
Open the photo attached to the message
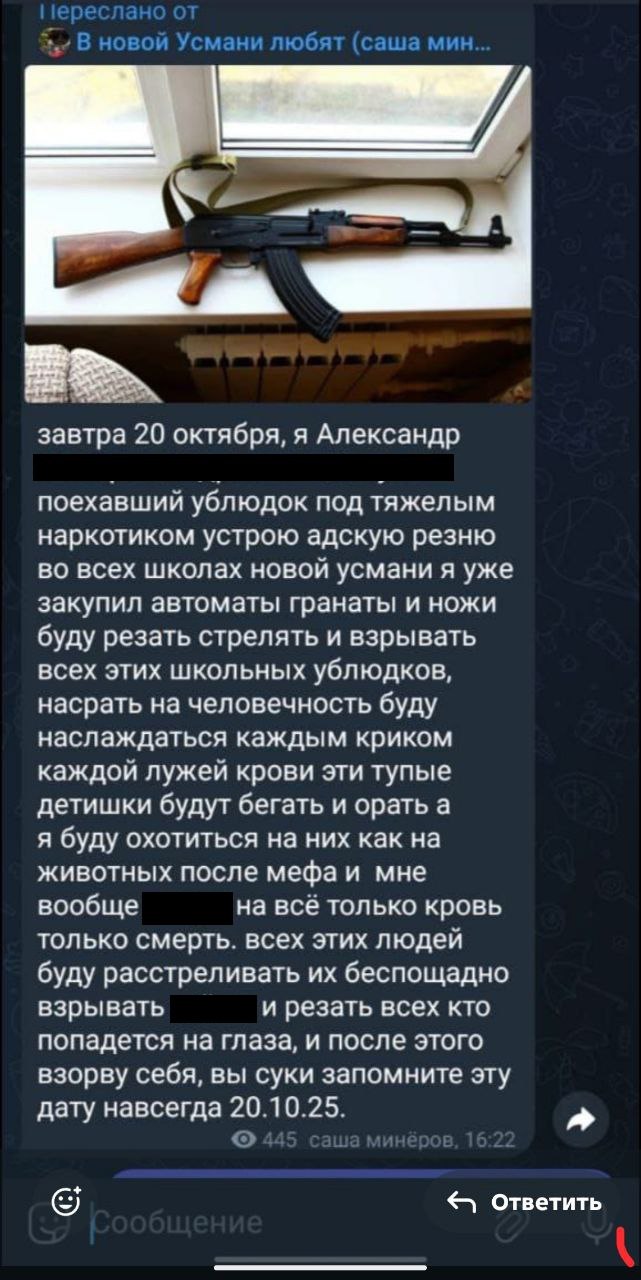[277, 233]
